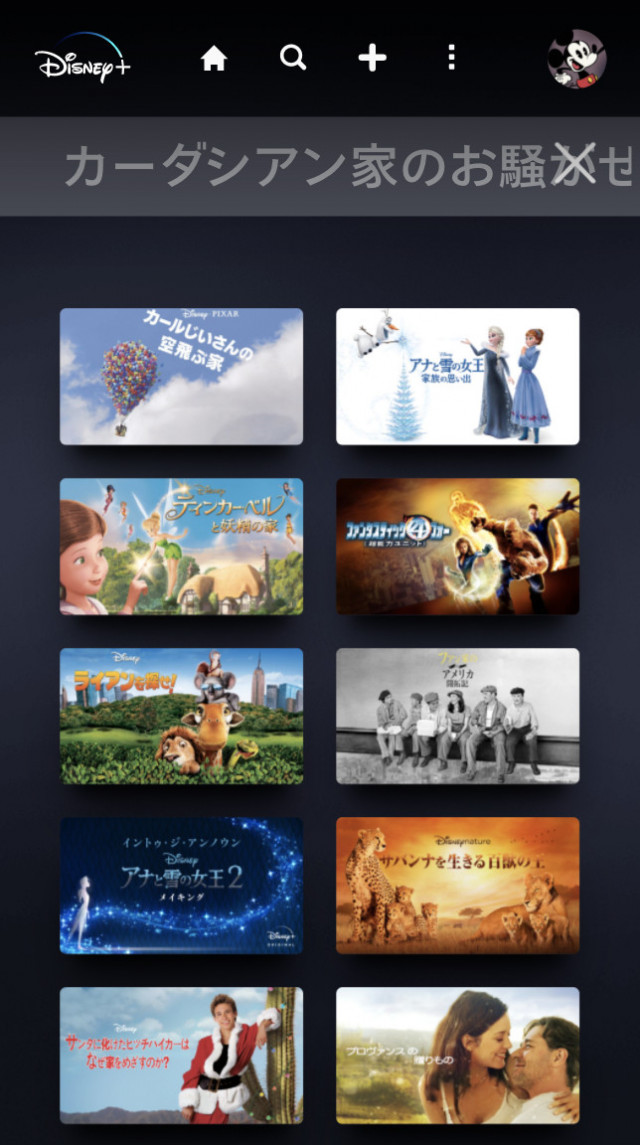Screen dimensions: 640x1145
Task: Edit the search field text カーダシアン家
Action: coord(300,167)
